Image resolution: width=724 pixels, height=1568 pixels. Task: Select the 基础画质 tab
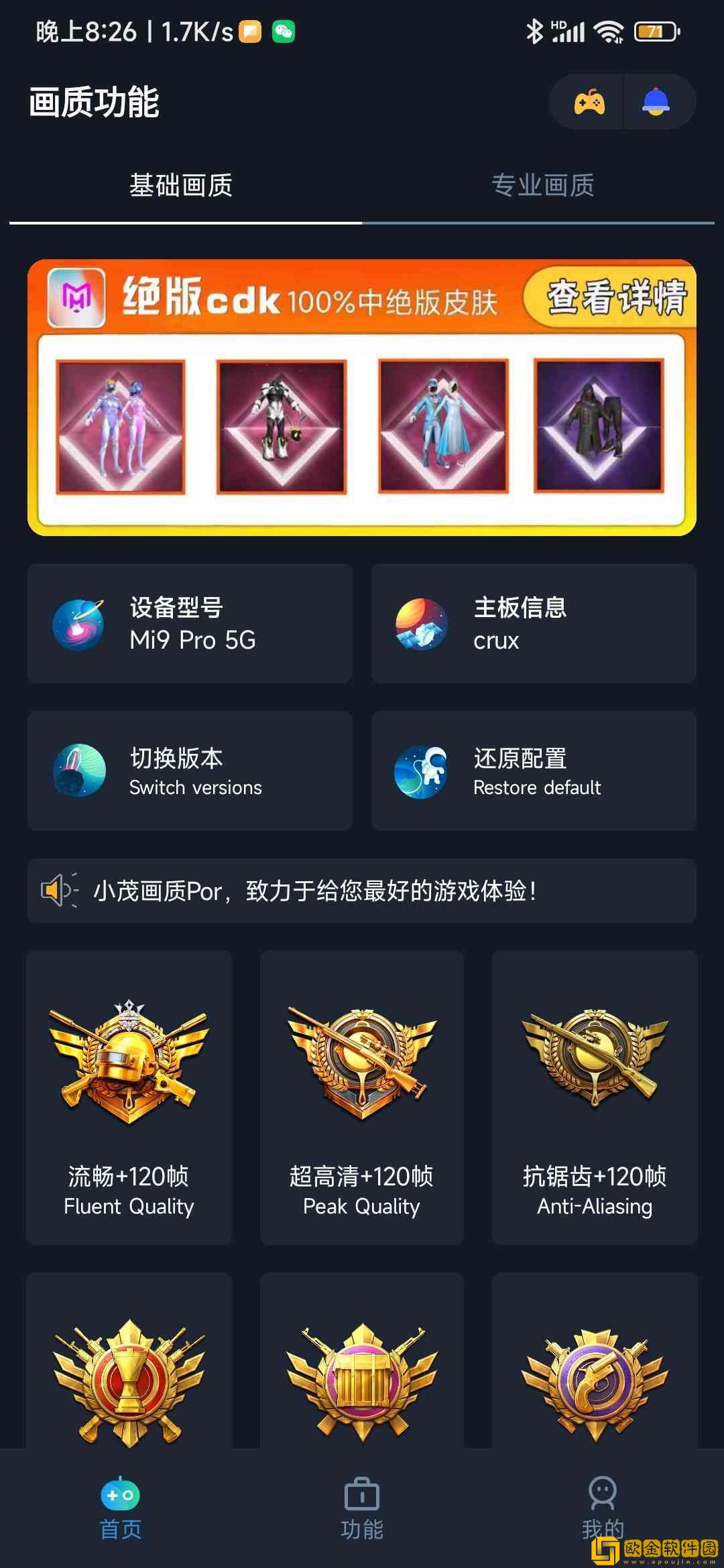(181, 186)
